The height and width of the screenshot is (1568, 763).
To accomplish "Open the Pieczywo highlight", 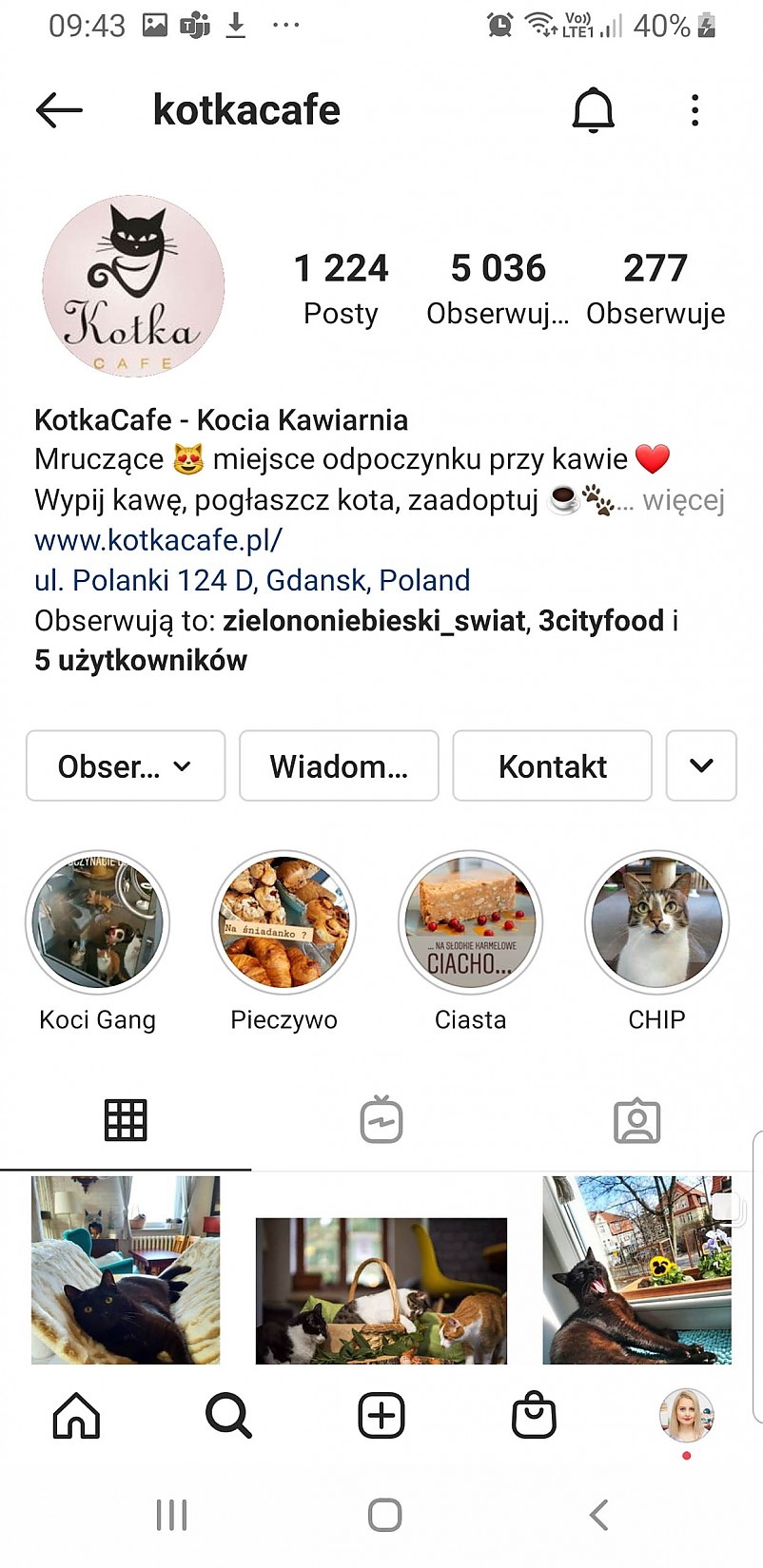I will (284, 922).
